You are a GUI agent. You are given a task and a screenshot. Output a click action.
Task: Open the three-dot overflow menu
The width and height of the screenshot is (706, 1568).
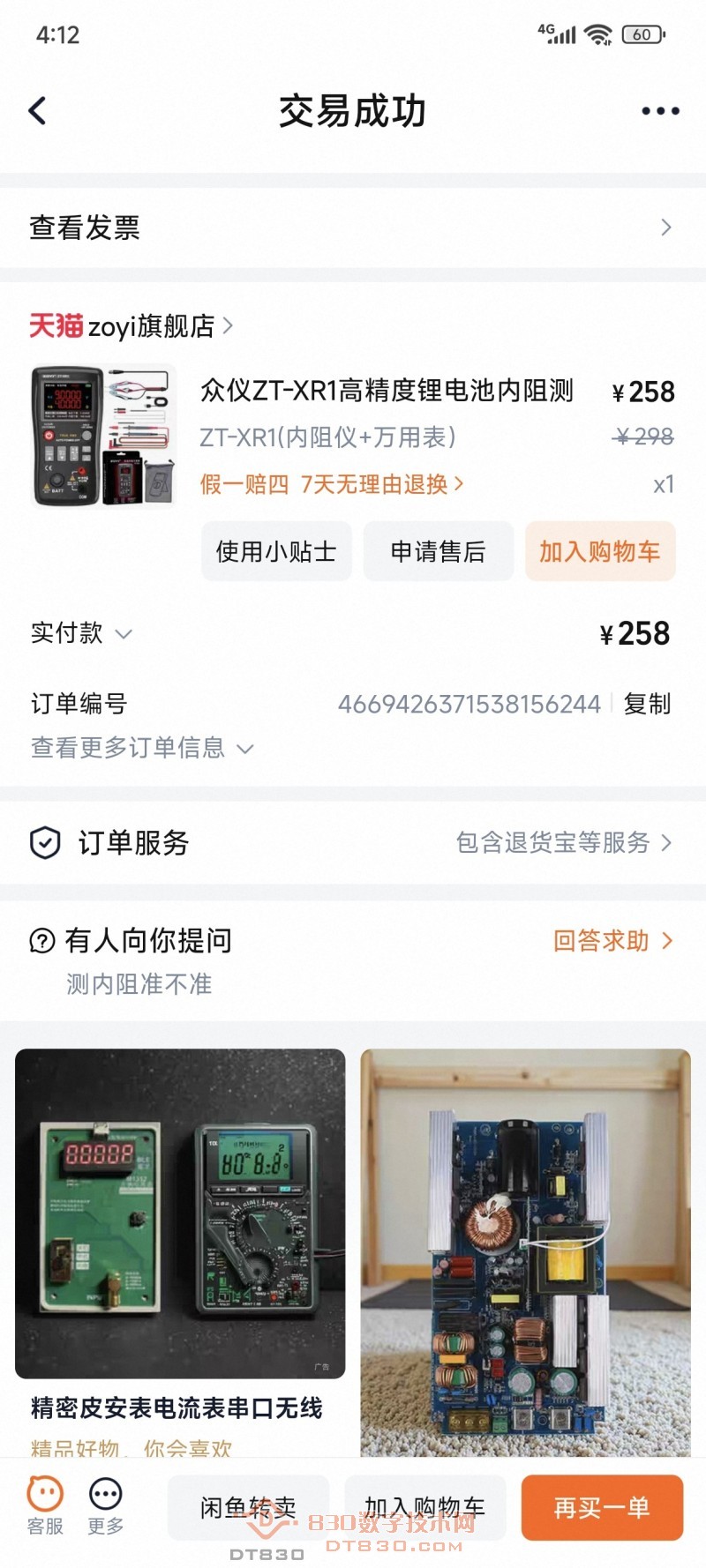[x=660, y=111]
